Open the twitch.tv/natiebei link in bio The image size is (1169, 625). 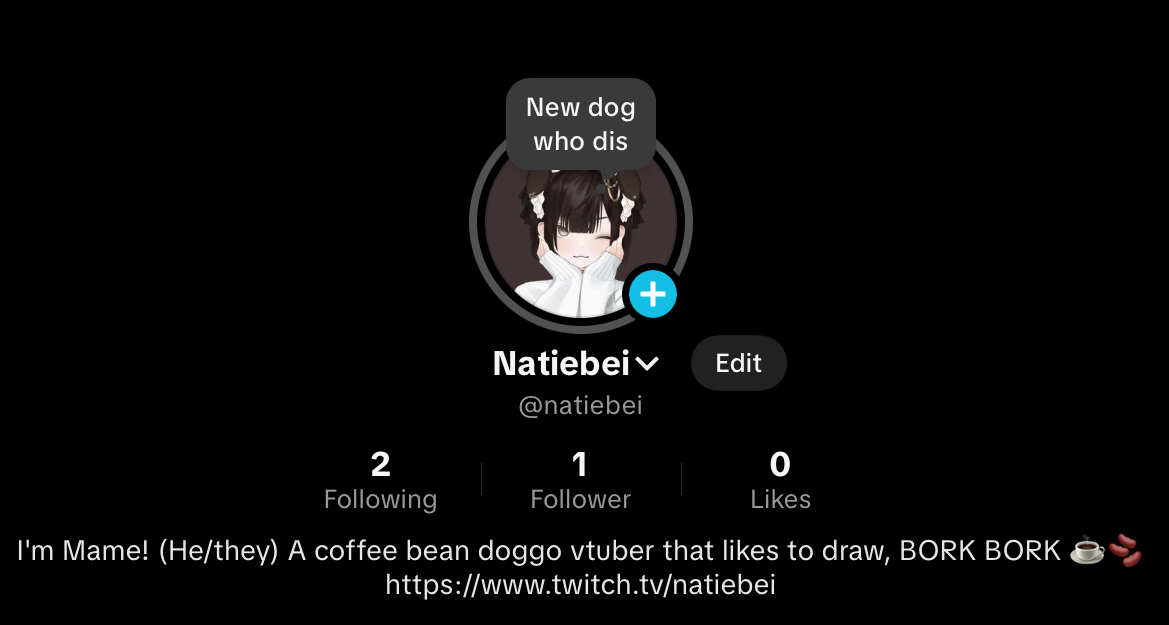tap(580, 585)
